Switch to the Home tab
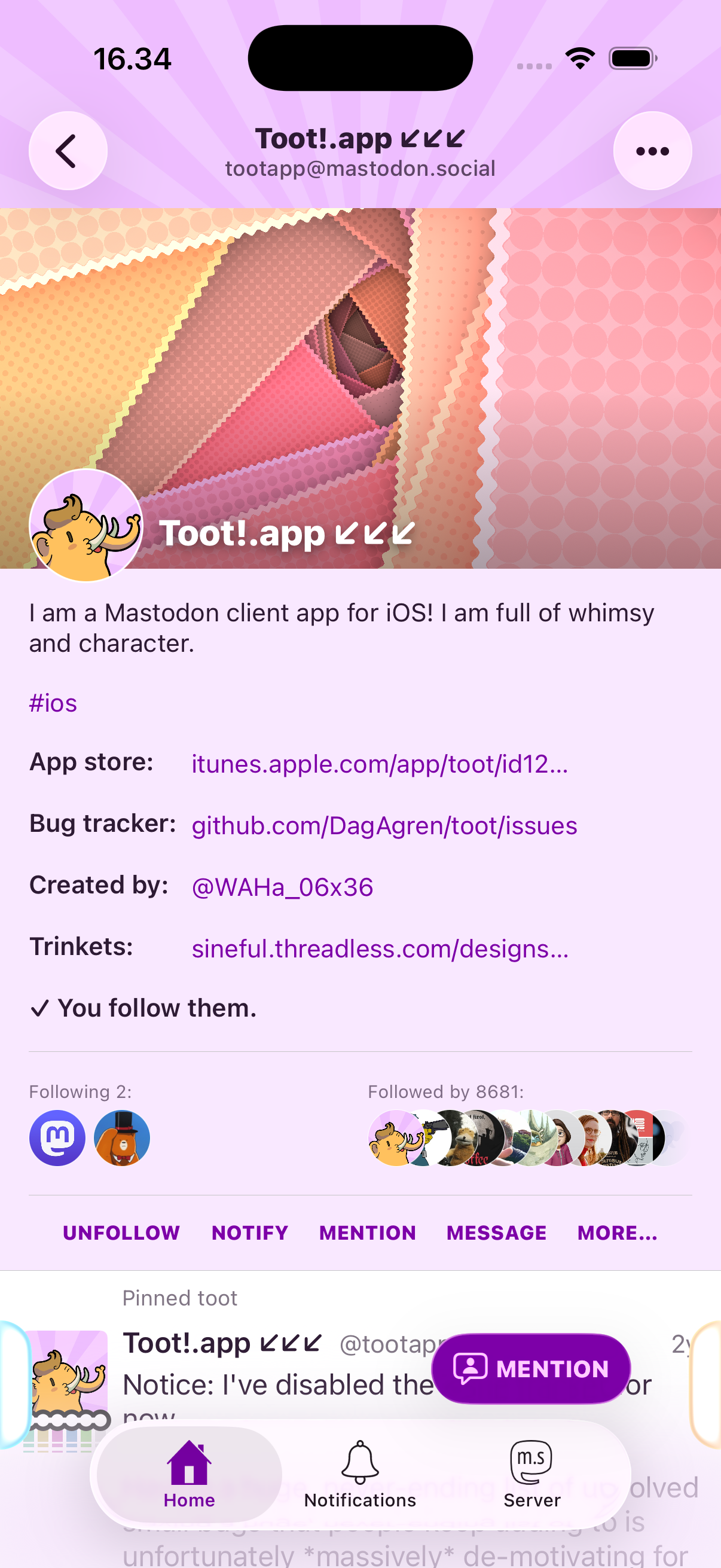The width and height of the screenshot is (721, 1568). tap(188, 1473)
